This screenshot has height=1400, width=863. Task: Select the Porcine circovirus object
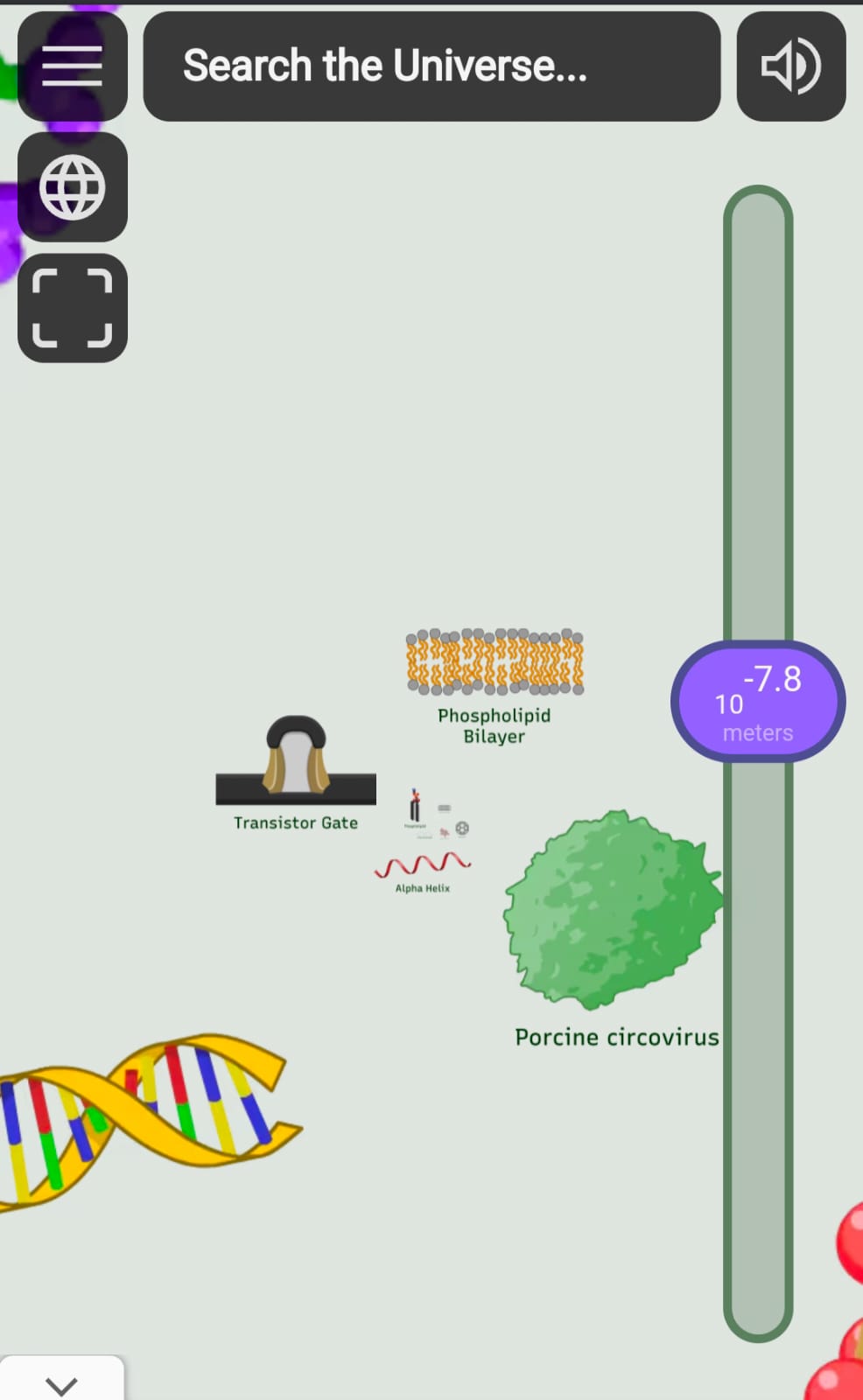[613, 910]
